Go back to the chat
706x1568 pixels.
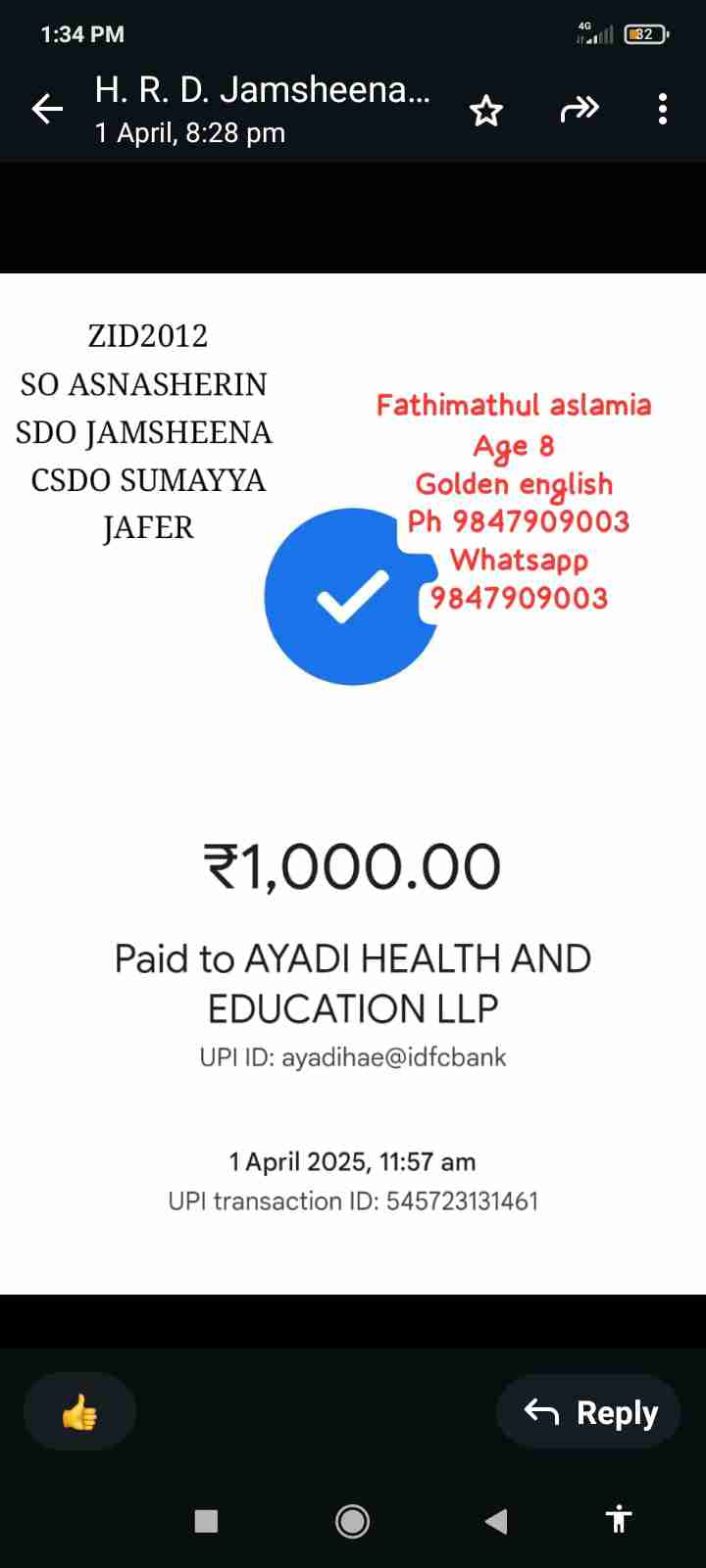47,109
